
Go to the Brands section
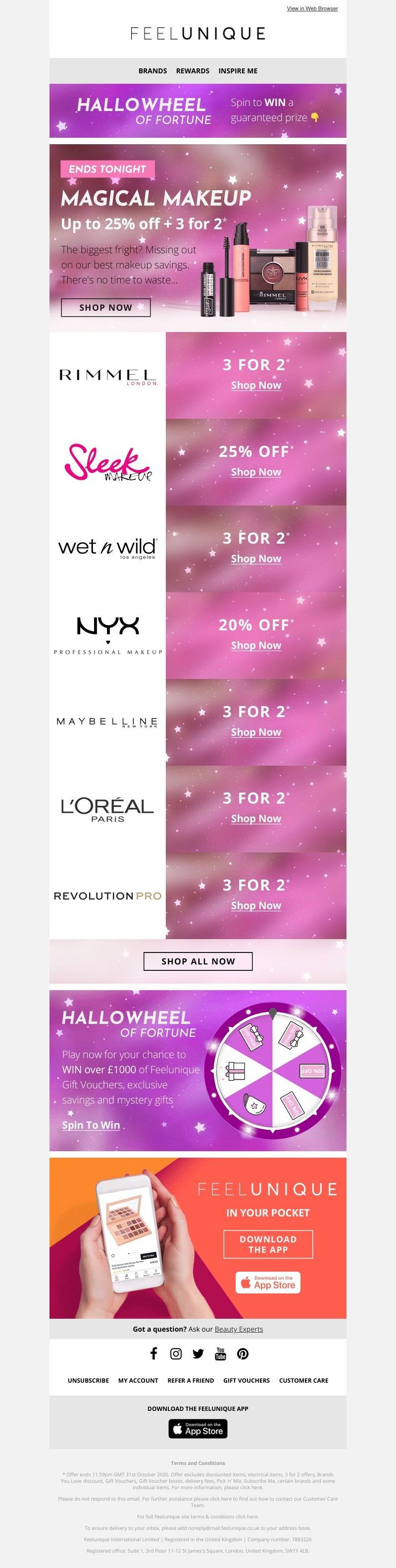pos(152,71)
